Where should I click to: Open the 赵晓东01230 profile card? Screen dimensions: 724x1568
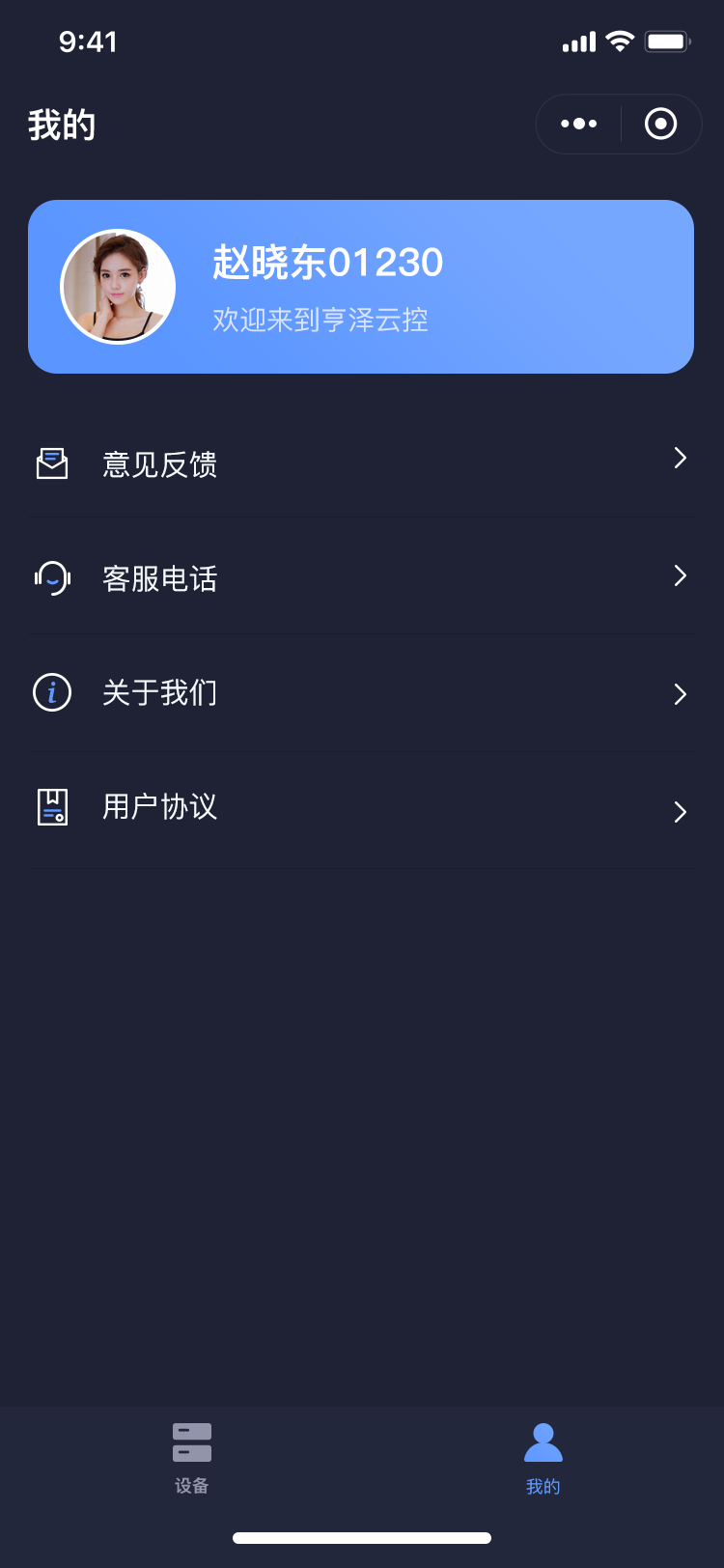361,287
